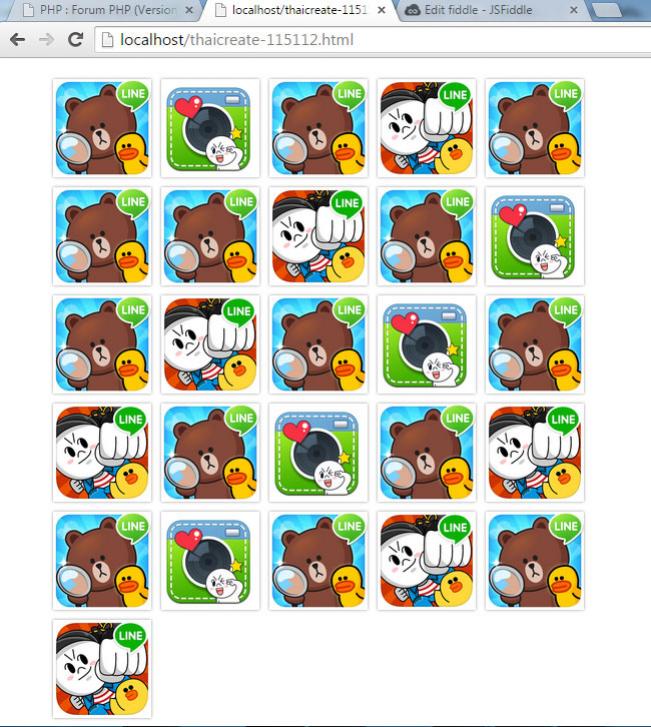Screen dimensions: 651x727
Task: Reload the current page
Action: pos(75,40)
